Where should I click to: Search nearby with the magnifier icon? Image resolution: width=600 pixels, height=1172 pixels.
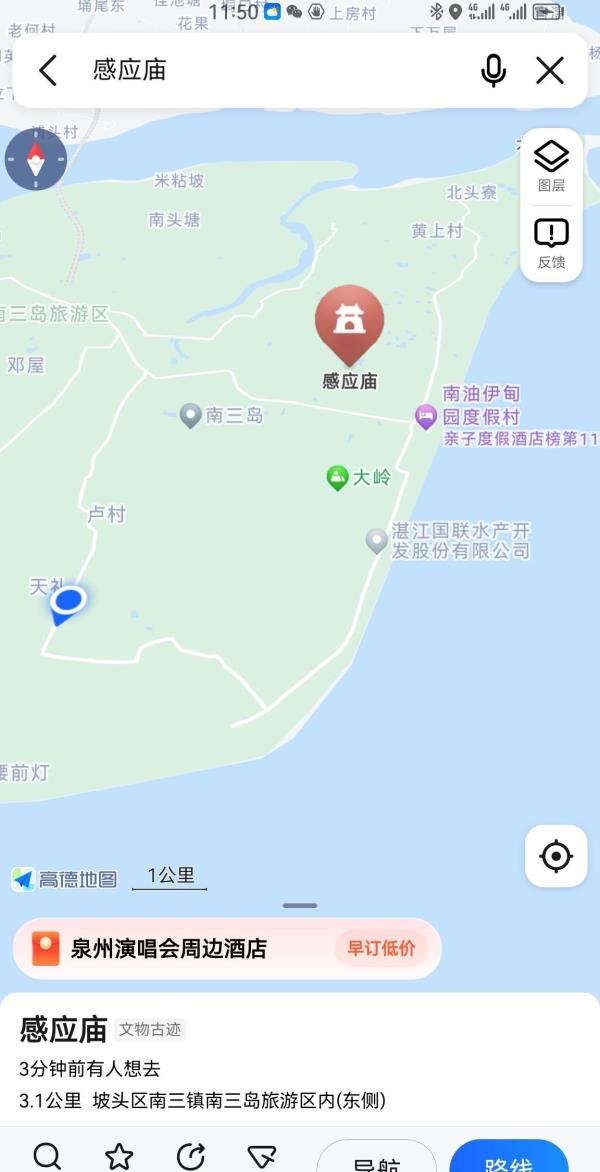click(x=48, y=1156)
